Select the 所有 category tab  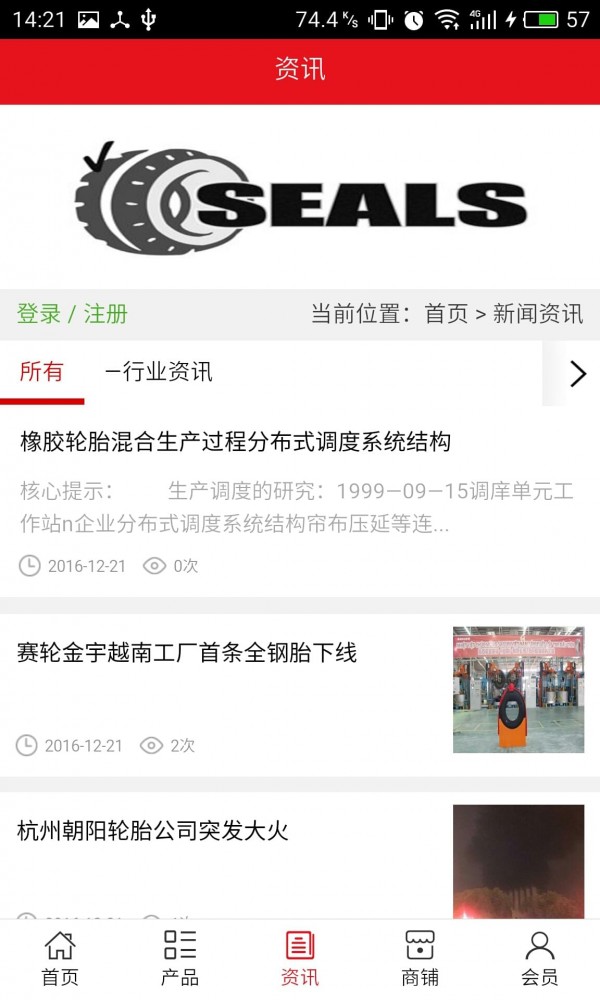click(x=41, y=371)
